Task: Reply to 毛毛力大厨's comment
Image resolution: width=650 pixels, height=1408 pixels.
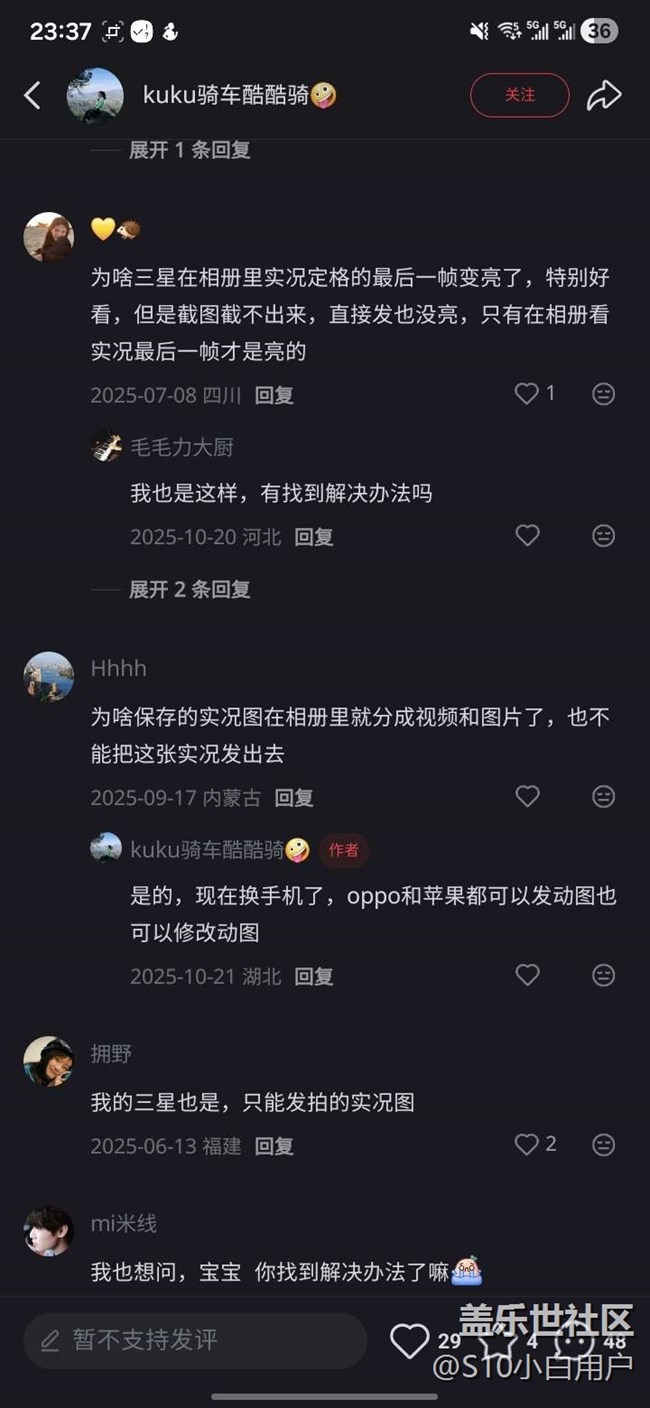Action: [313, 537]
